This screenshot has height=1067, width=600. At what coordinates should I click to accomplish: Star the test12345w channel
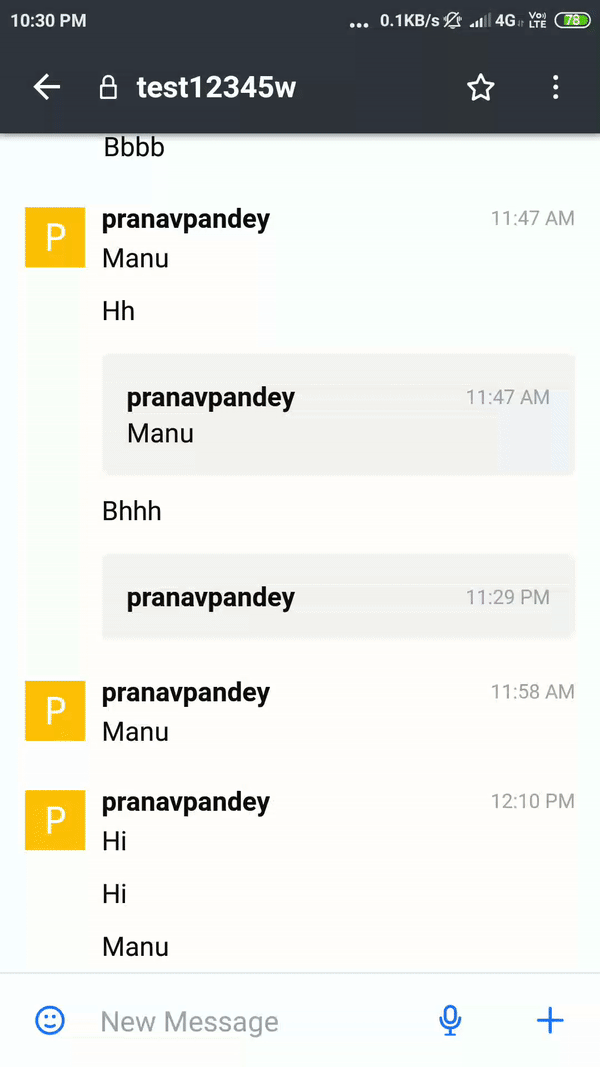click(480, 88)
